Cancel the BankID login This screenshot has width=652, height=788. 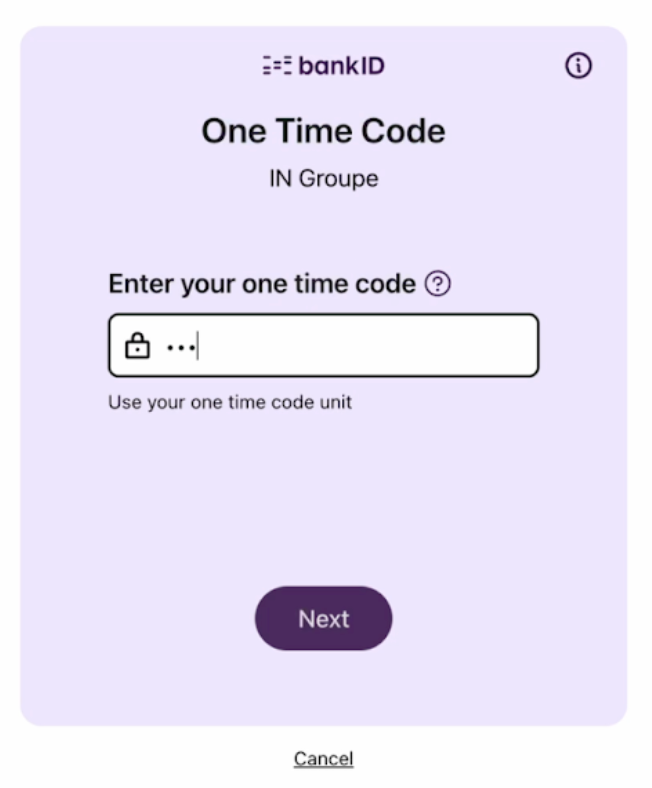[323, 759]
